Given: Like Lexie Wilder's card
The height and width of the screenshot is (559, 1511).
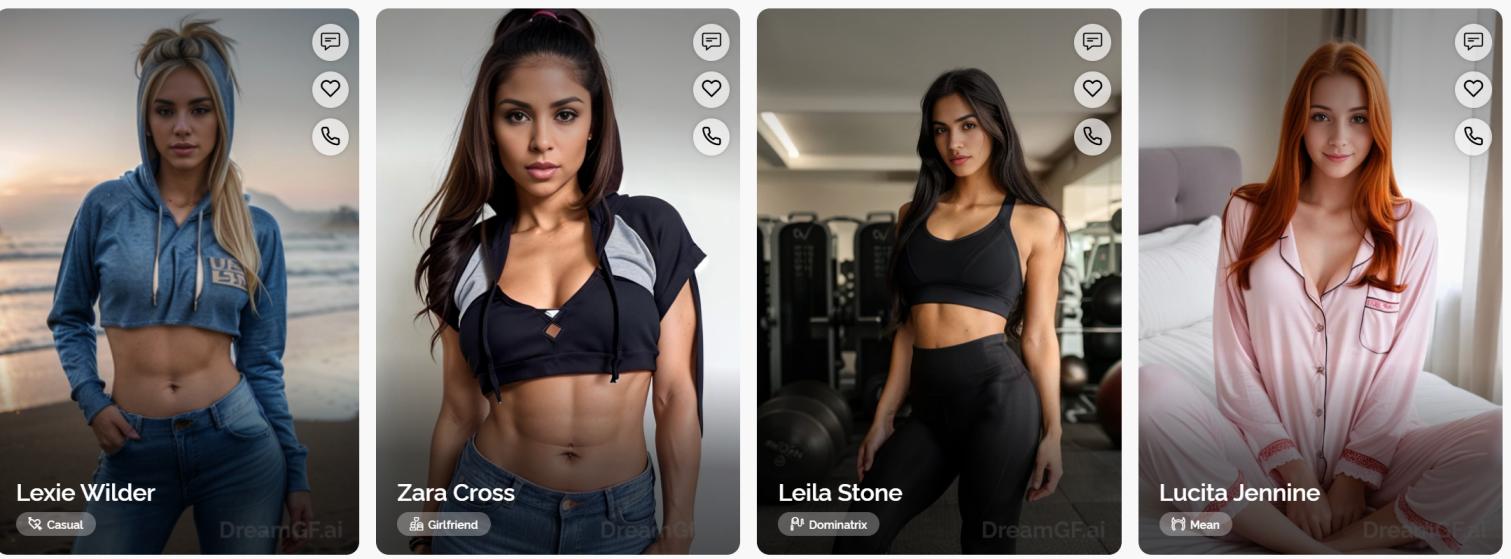Looking at the screenshot, I should [330, 89].
